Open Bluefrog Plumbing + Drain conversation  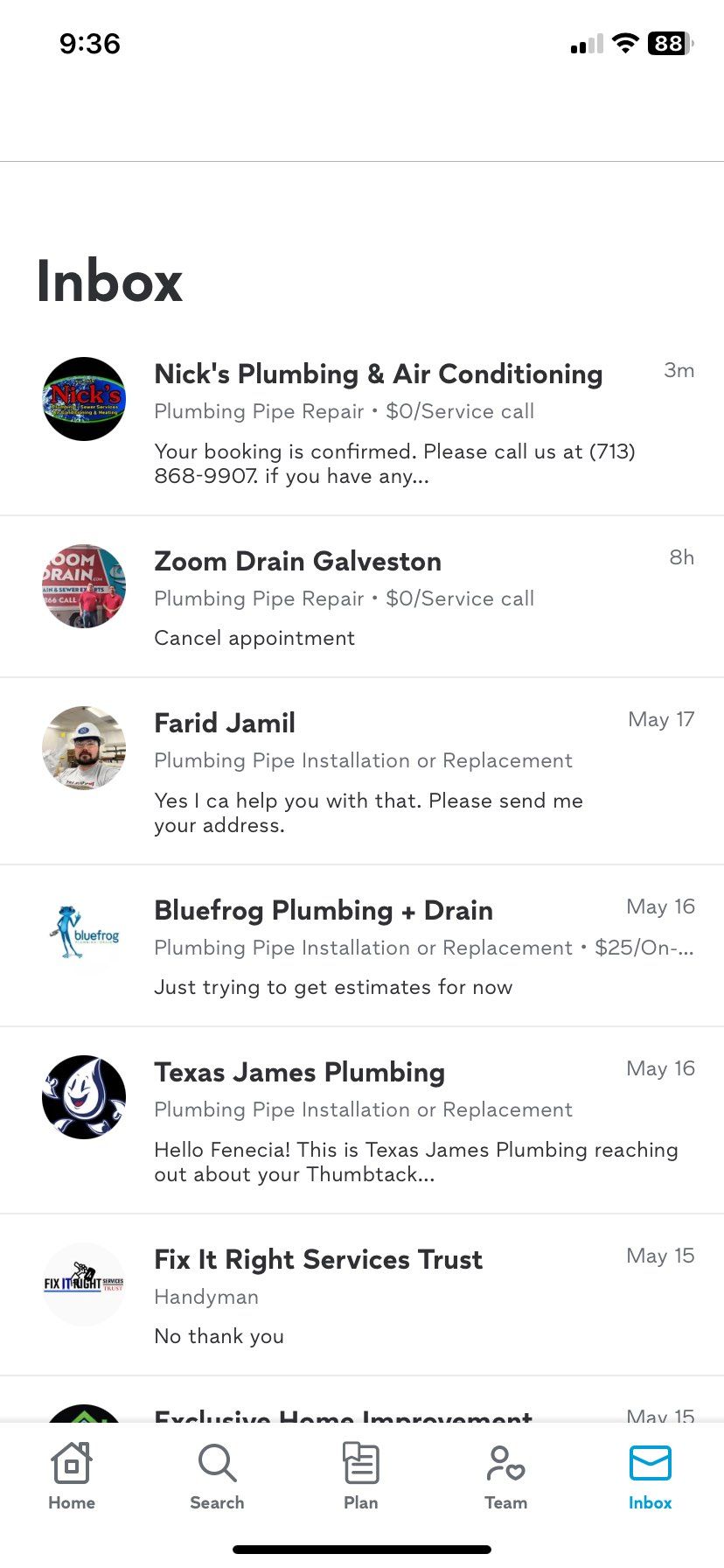pyautogui.click(x=362, y=946)
